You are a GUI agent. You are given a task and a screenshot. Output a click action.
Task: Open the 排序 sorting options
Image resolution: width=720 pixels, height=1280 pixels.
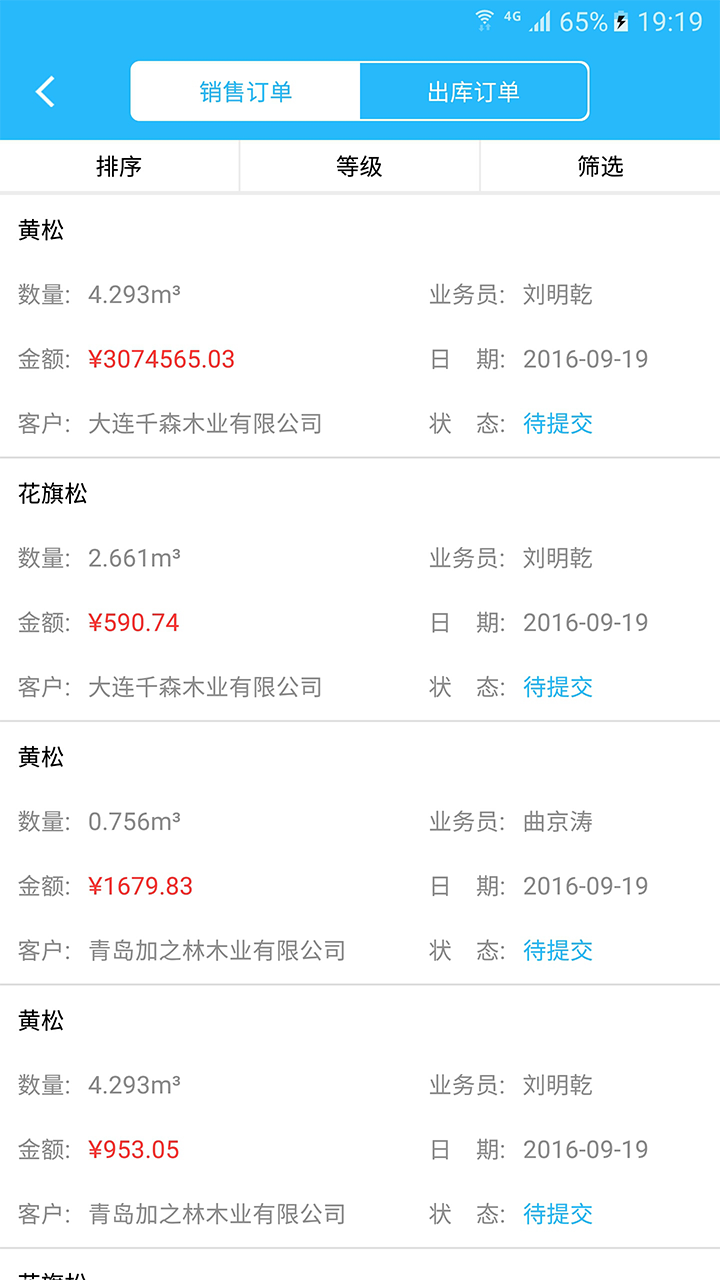point(120,166)
